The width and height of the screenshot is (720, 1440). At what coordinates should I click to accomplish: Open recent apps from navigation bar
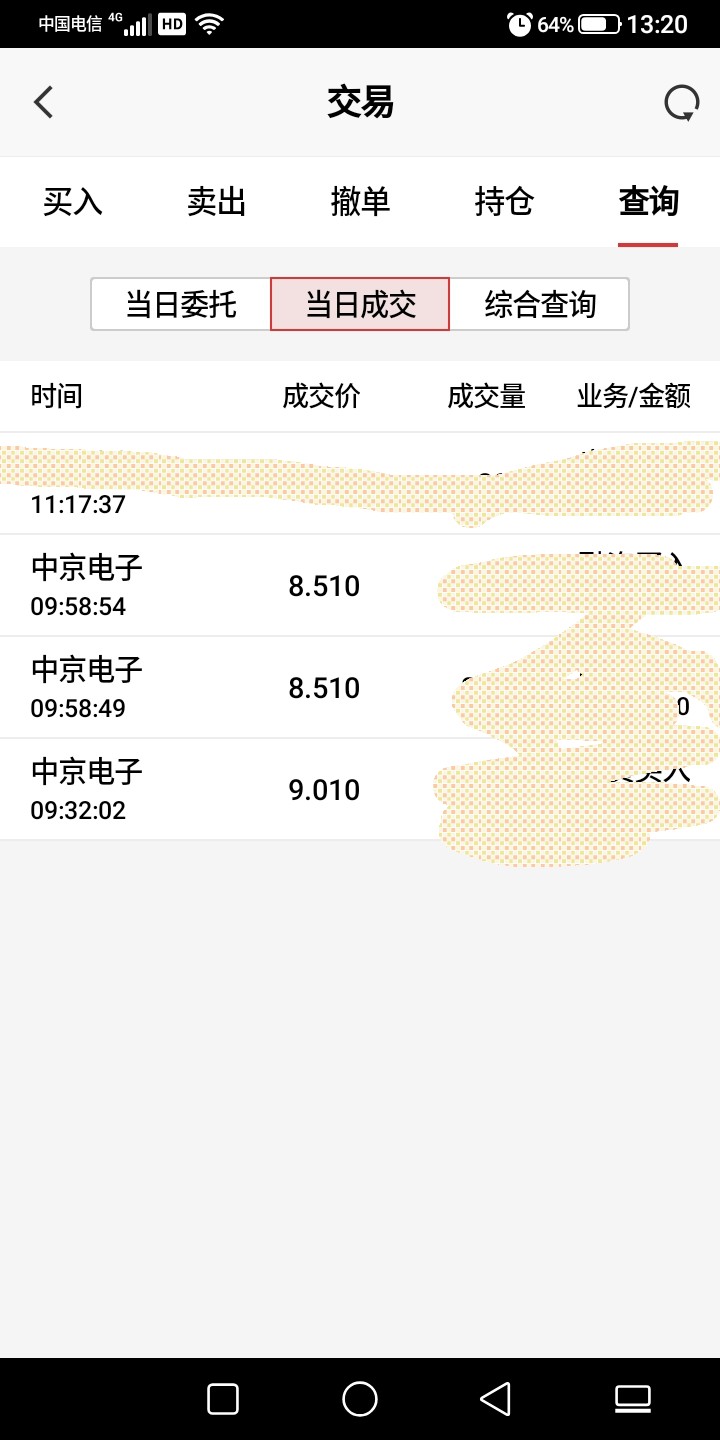pyautogui.click(x=223, y=1399)
